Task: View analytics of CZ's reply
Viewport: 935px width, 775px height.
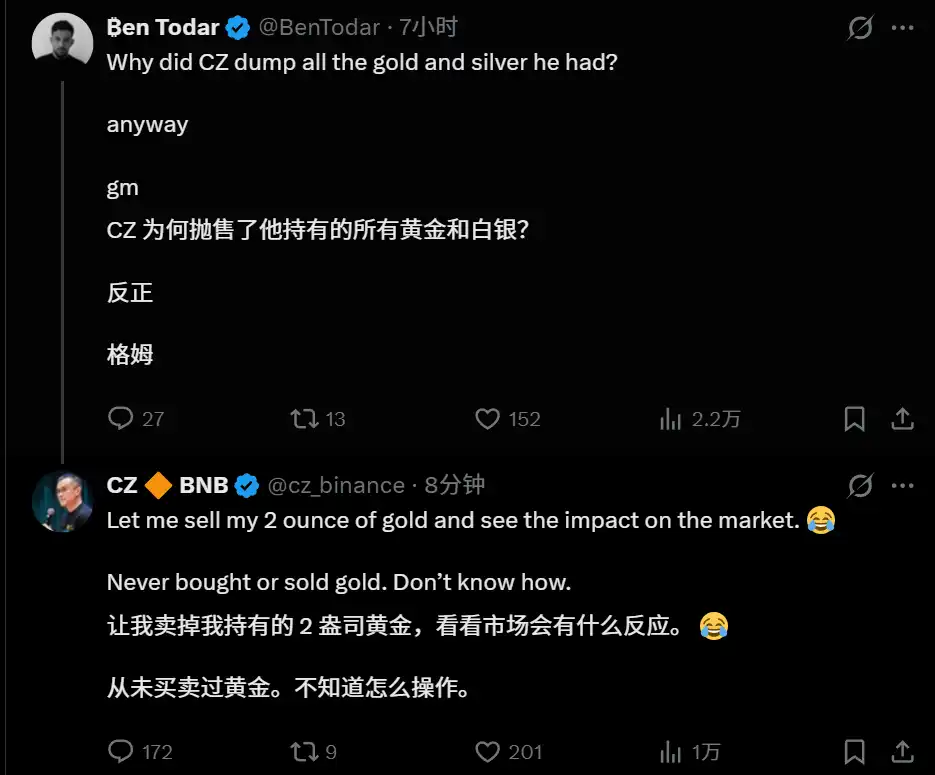Action: coord(670,751)
